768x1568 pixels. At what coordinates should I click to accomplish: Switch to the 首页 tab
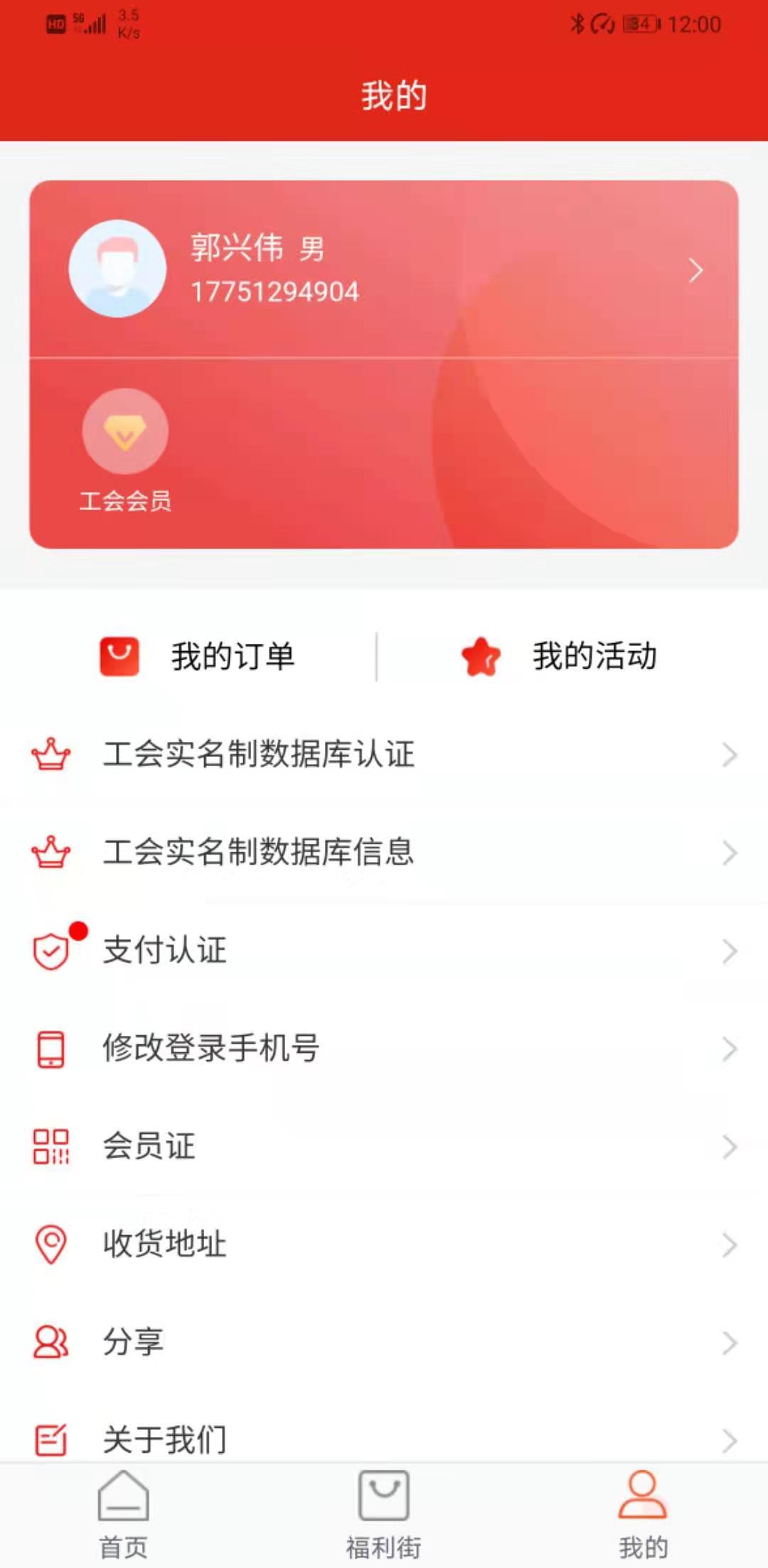pyautogui.click(x=124, y=1515)
